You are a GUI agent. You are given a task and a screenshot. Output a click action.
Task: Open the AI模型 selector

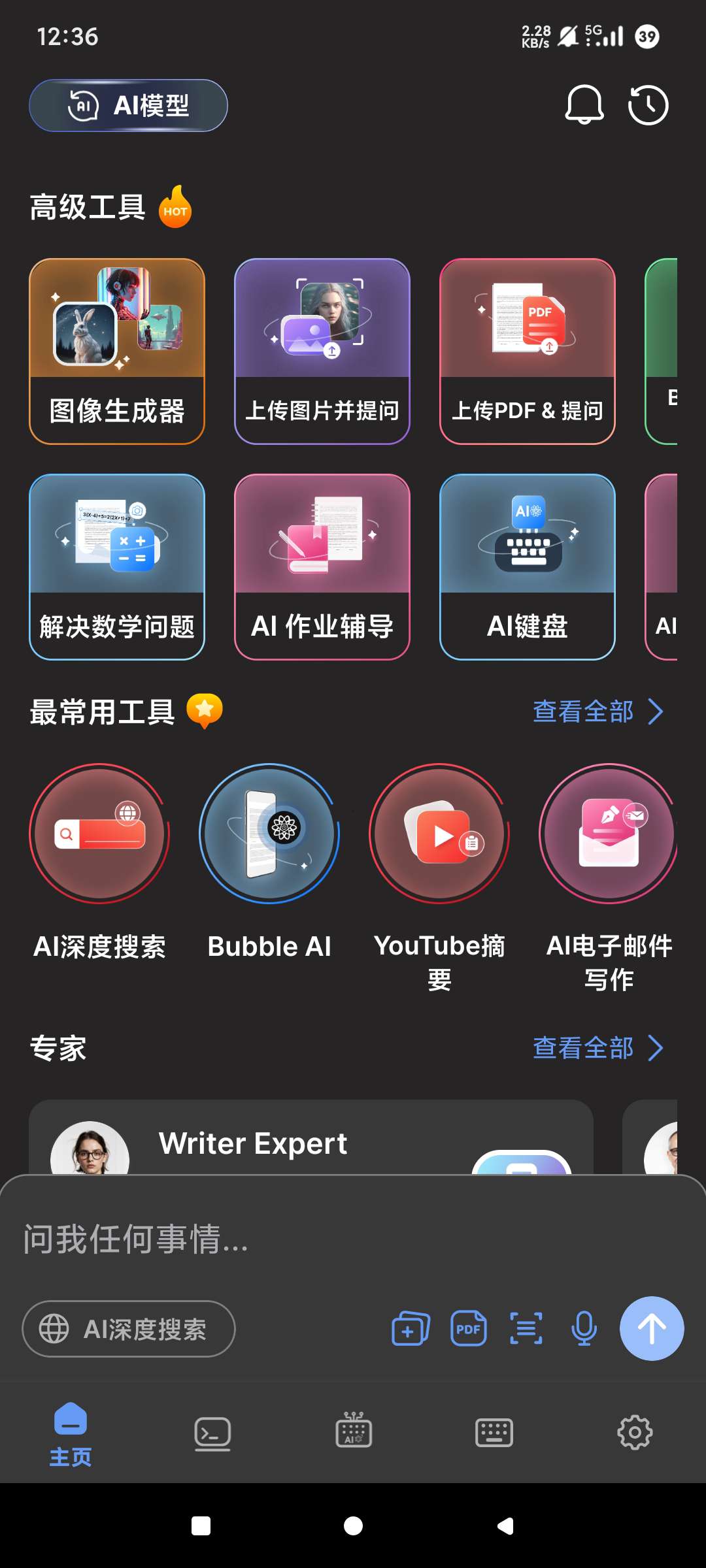point(128,105)
